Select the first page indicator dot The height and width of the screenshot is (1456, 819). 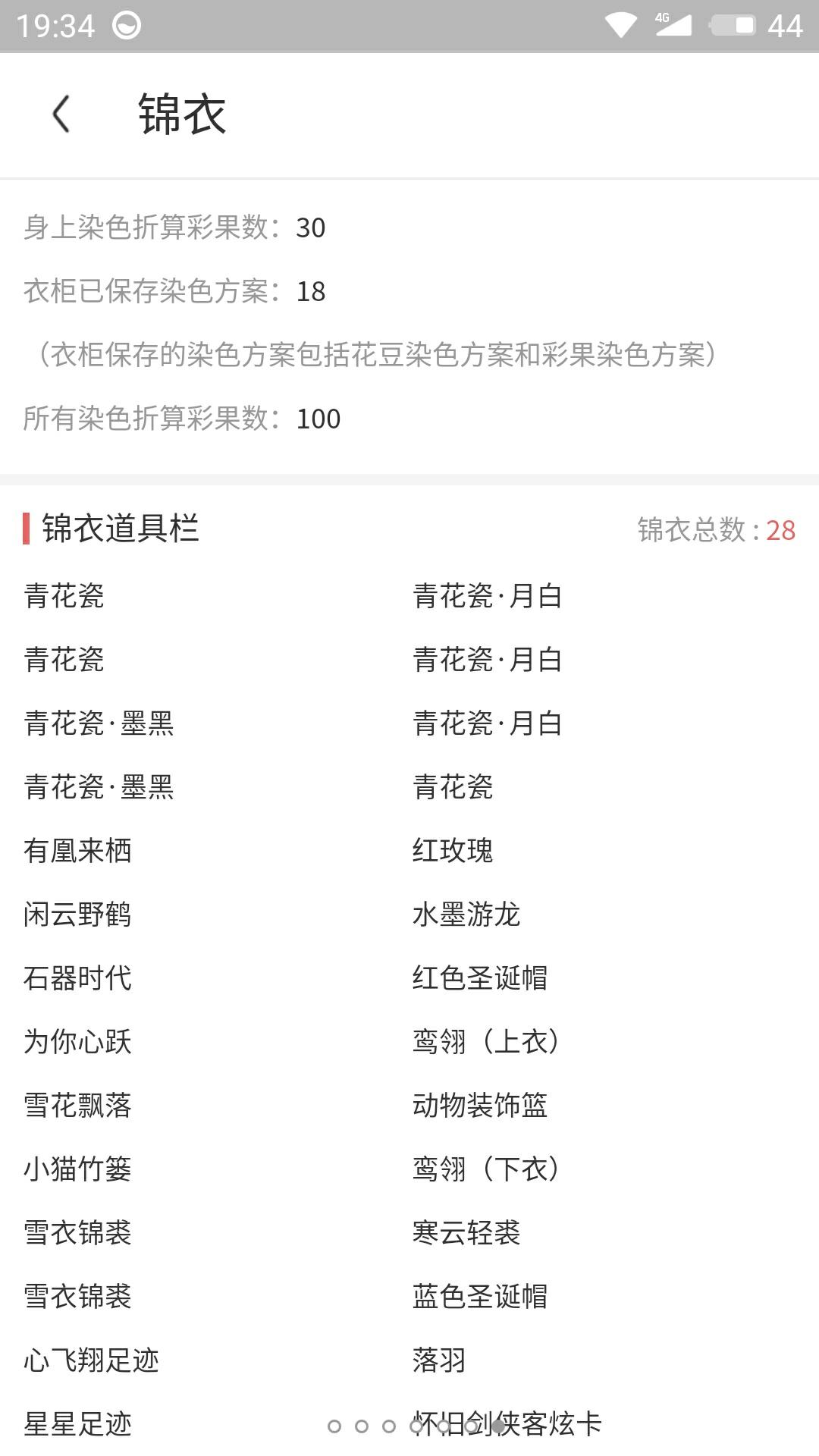pyautogui.click(x=334, y=1426)
